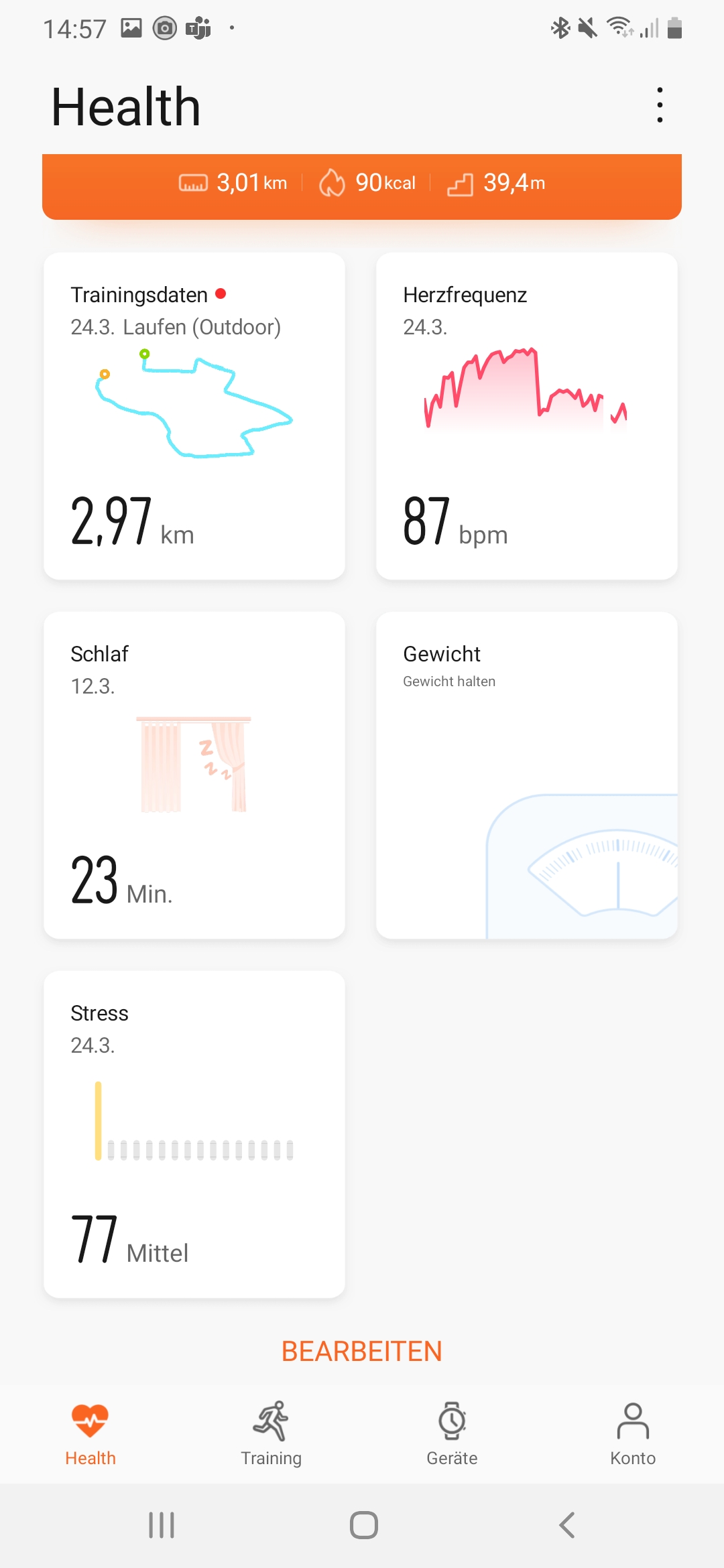This screenshot has height=1568, width=724.
Task: Open the Schlaf sleep card
Action: pos(194,775)
